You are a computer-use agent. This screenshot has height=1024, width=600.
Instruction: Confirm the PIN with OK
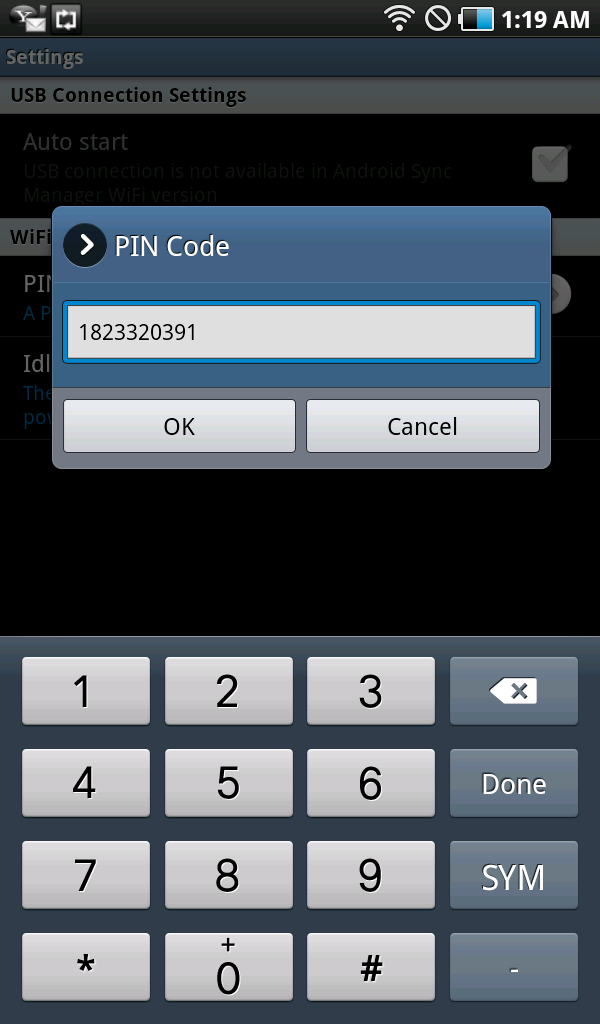point(179,426)
